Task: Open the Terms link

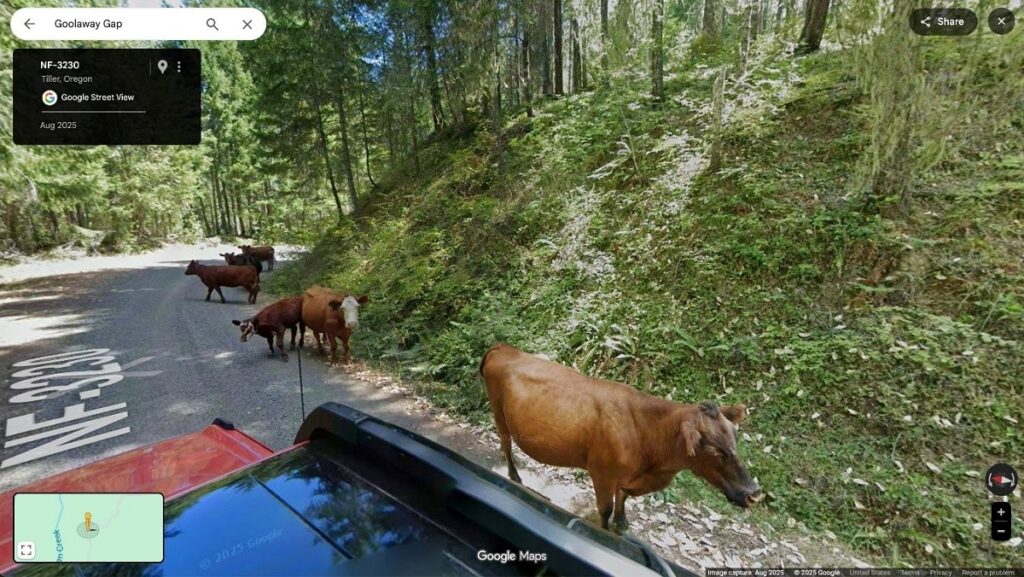Action: 910,572
